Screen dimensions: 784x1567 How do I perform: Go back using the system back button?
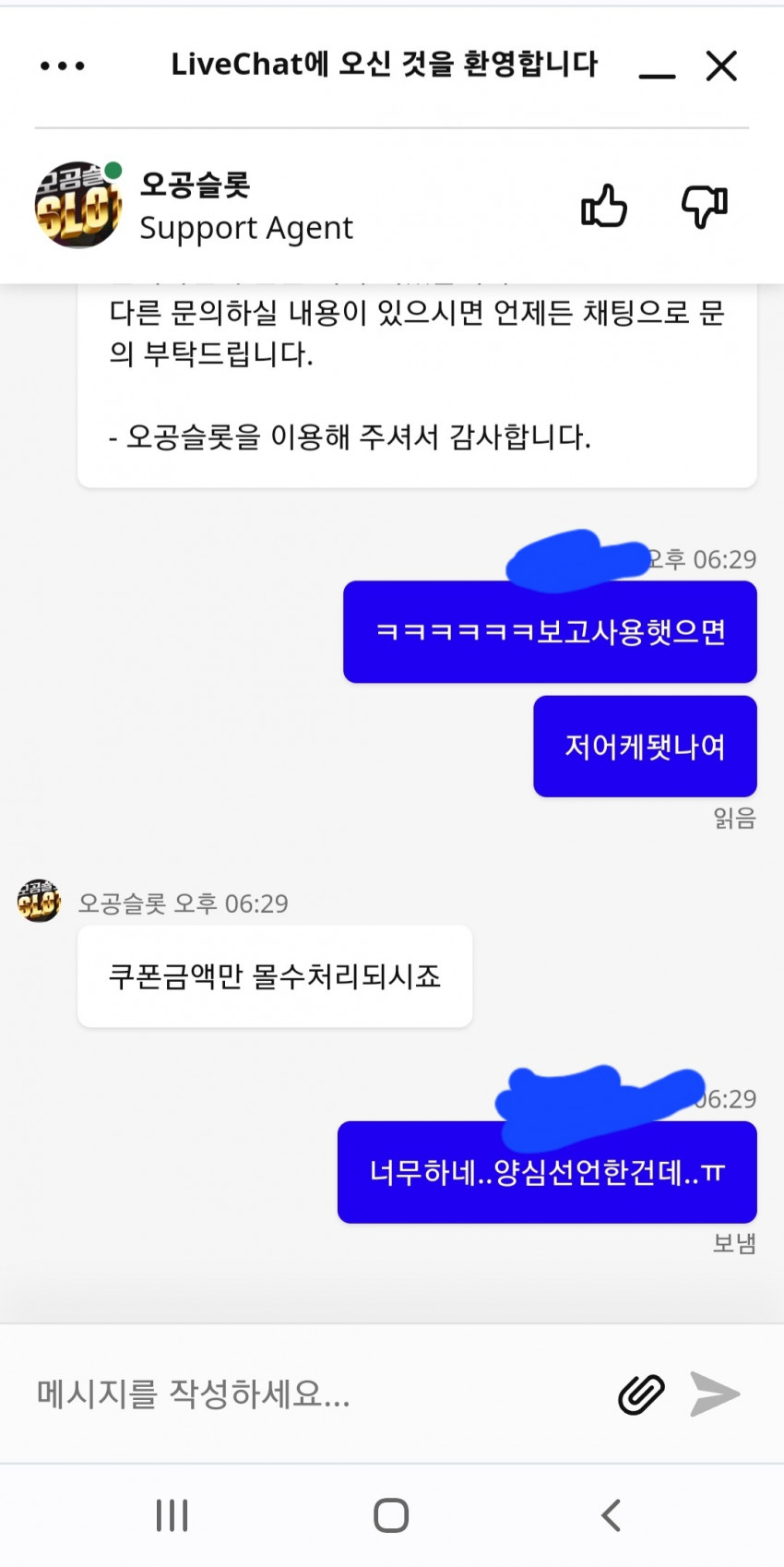click(x=611, y=1515)
